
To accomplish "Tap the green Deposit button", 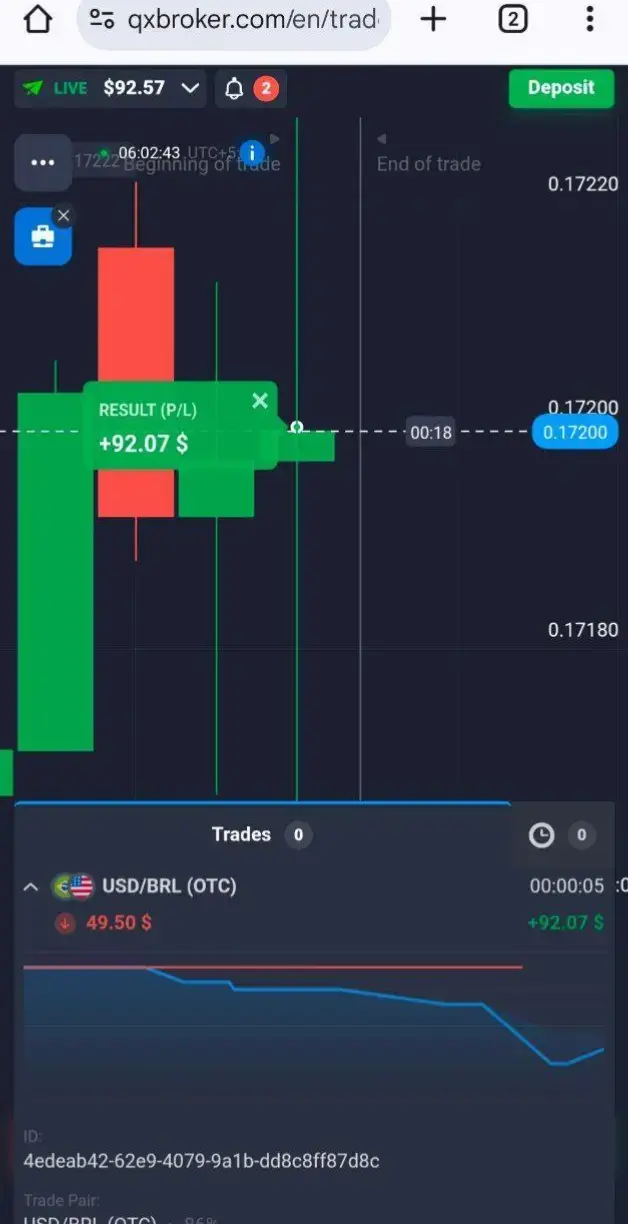I will [x=560, y=88].
